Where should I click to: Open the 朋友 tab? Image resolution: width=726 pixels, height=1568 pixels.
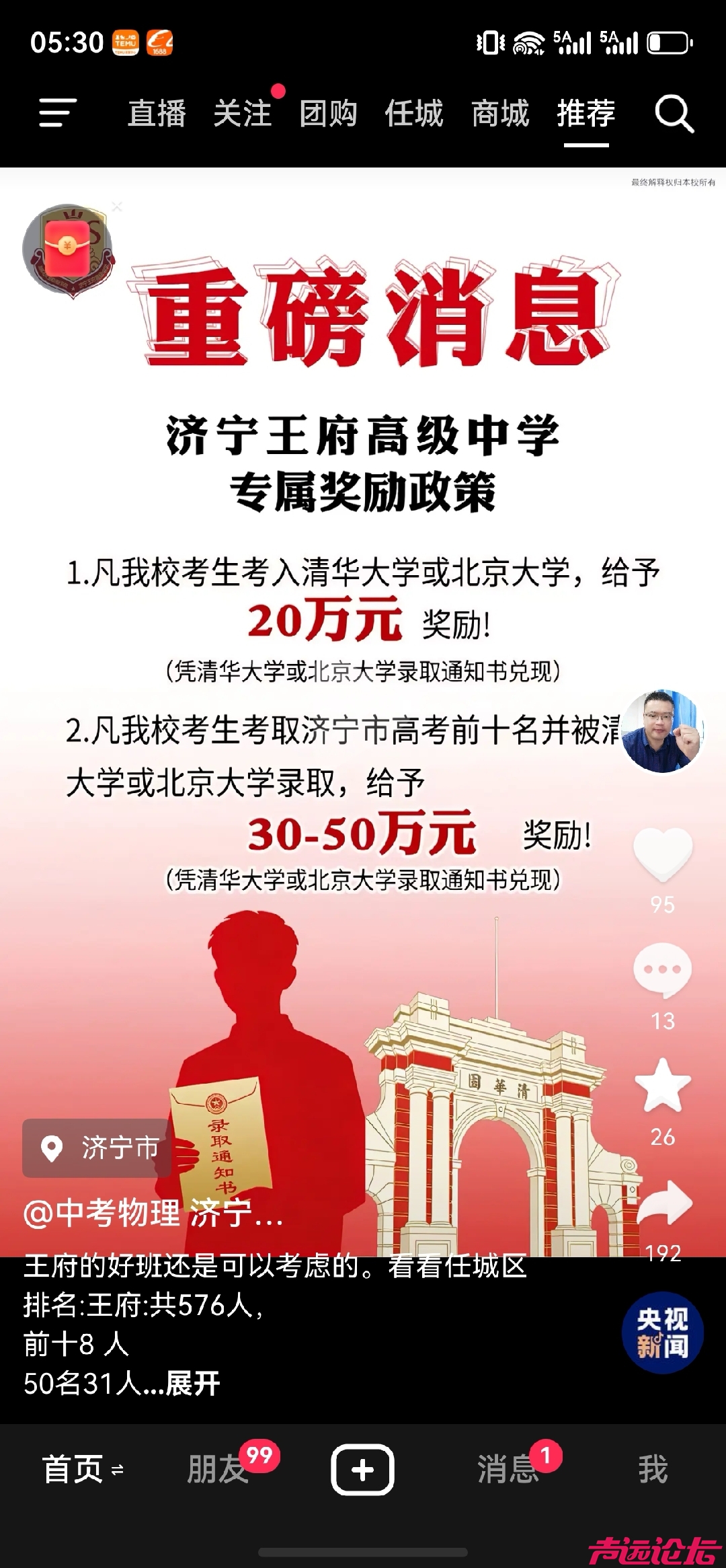click(x=218, y=1469)
